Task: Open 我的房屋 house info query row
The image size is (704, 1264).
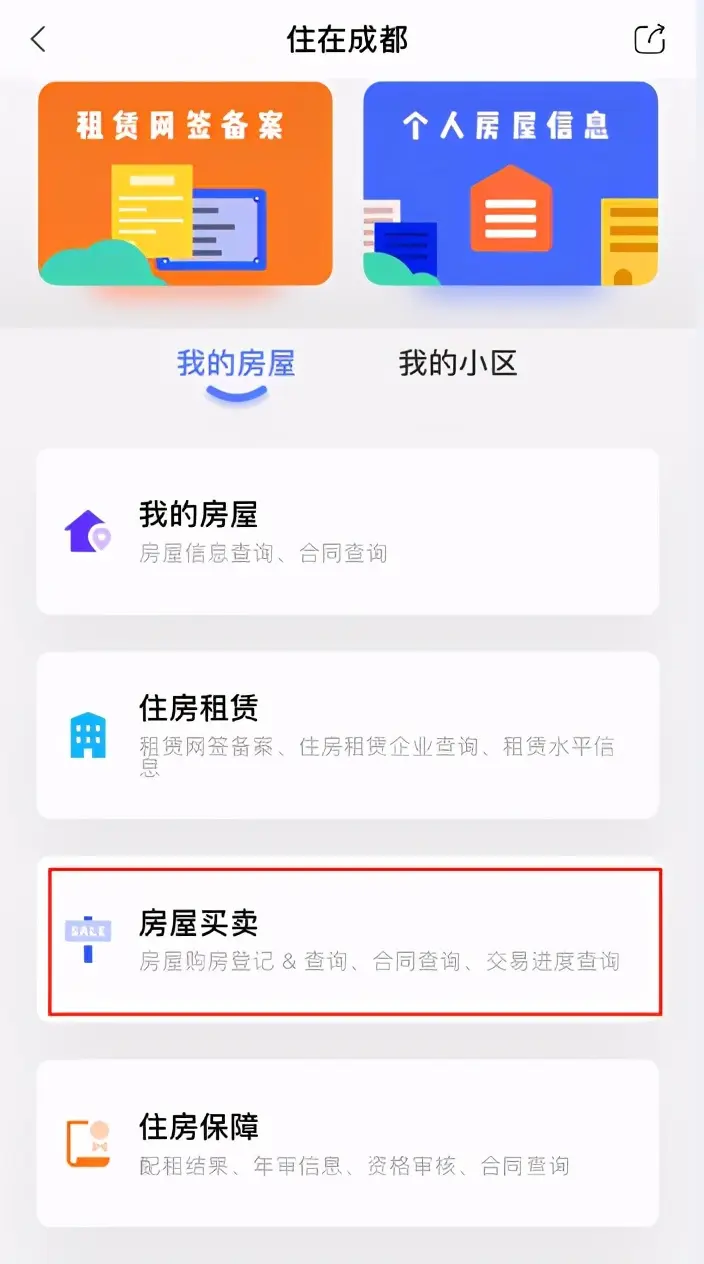Action: click(x=348, y=531)
